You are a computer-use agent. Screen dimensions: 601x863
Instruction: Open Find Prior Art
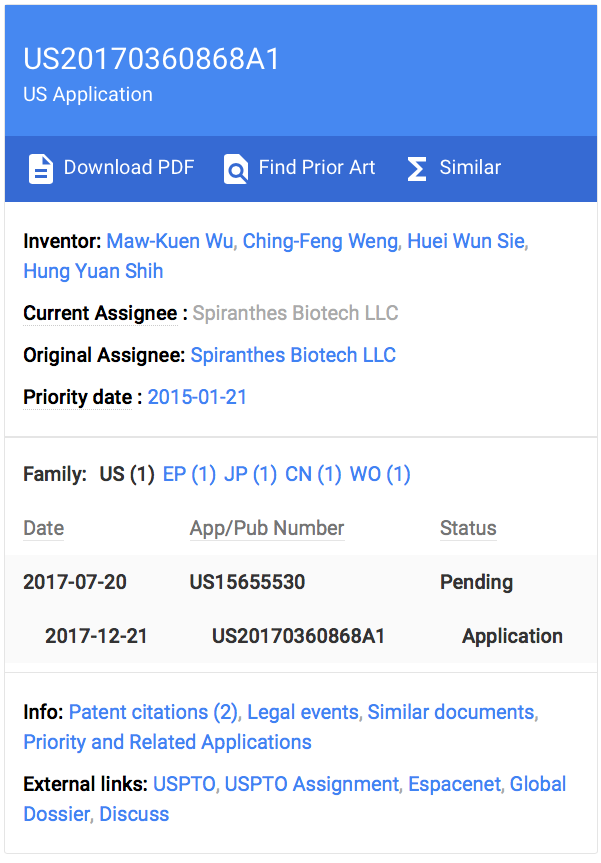[x=300, y=168]
